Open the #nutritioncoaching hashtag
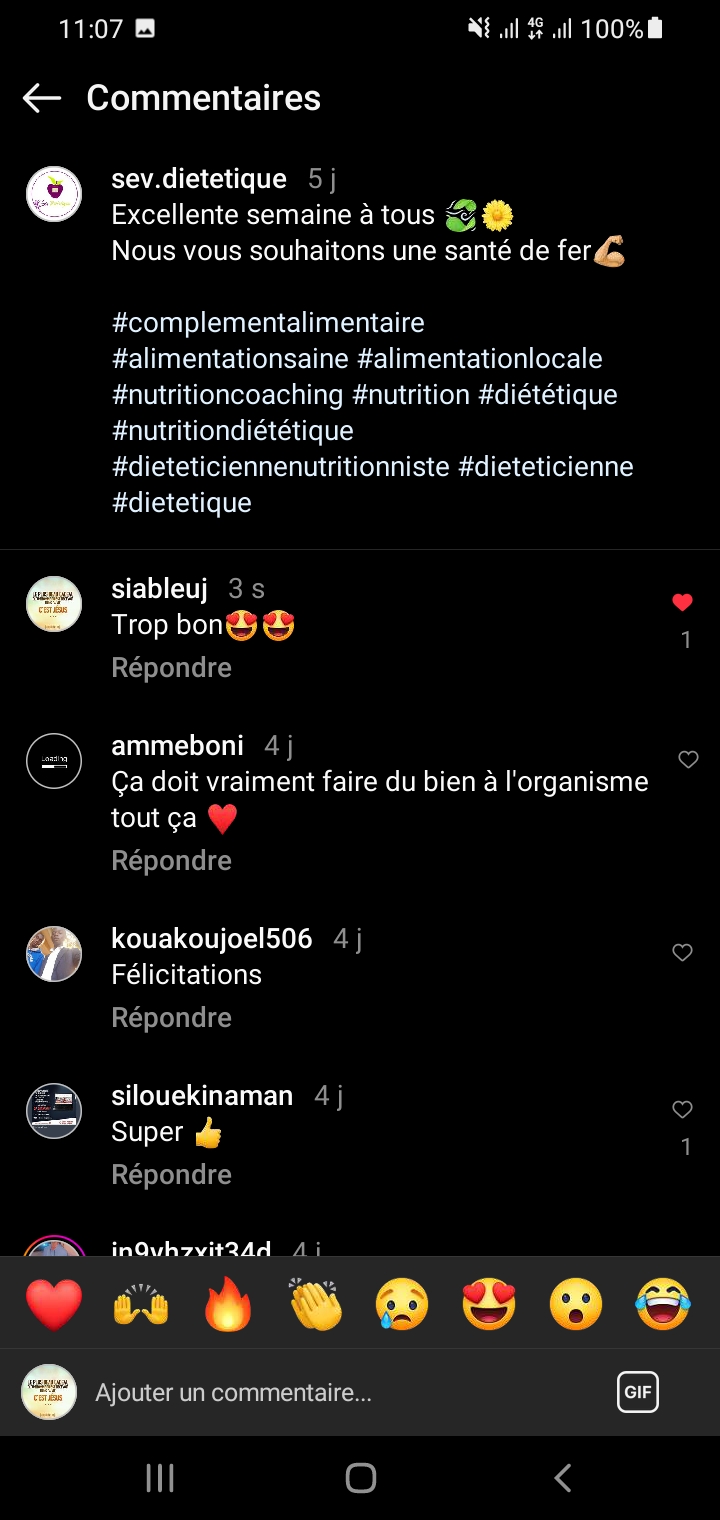The image size is (720, 1520). [x=227, y=395]
